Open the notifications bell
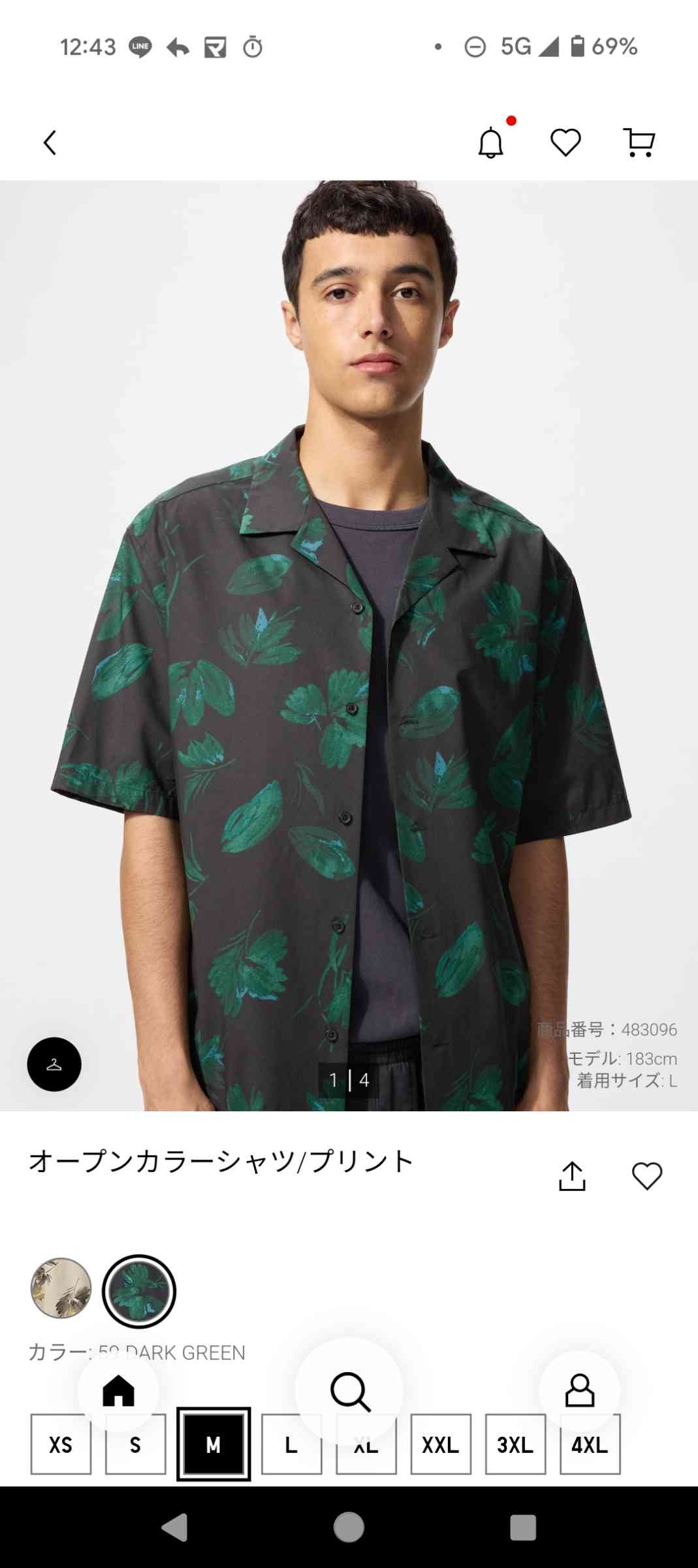 tap(491, 142)
